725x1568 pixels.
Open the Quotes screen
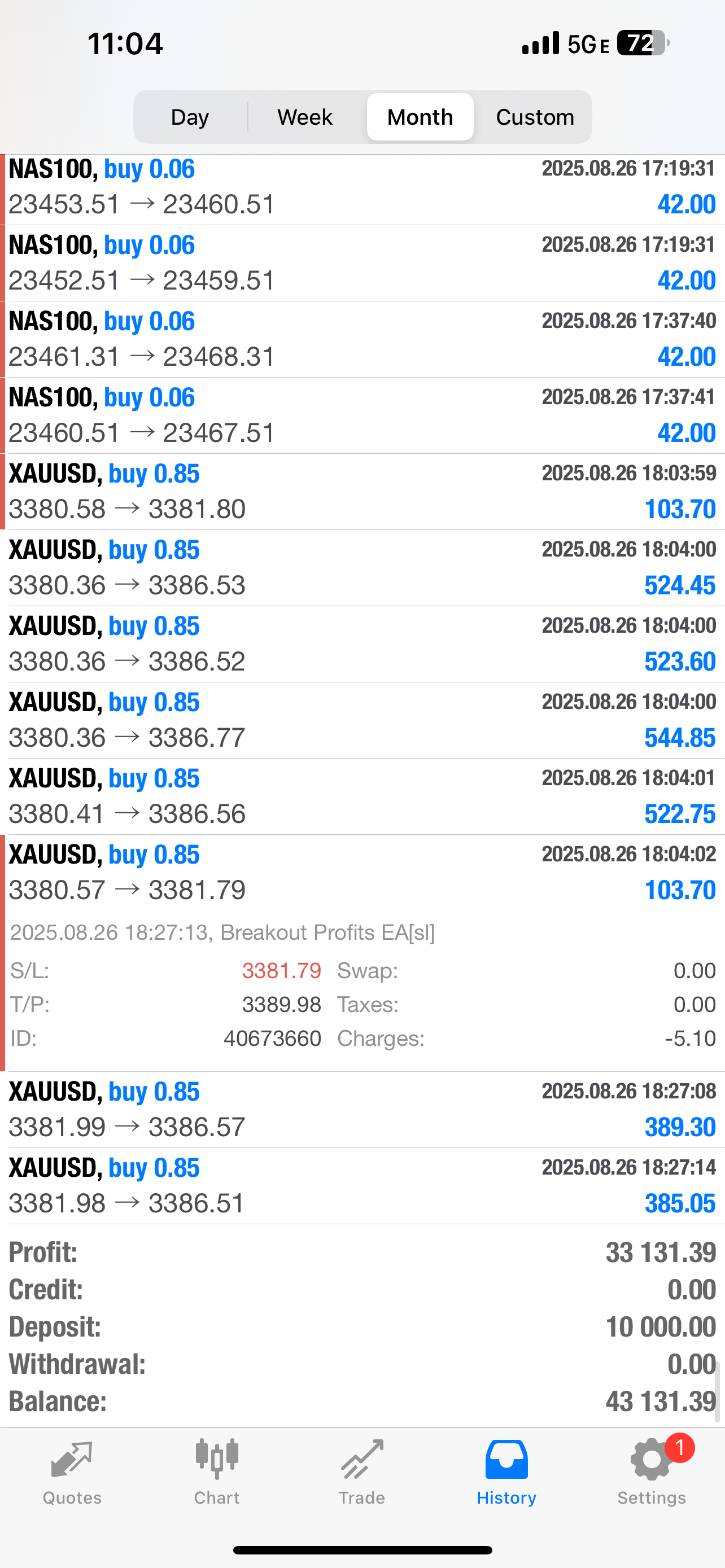[72, 1479]
